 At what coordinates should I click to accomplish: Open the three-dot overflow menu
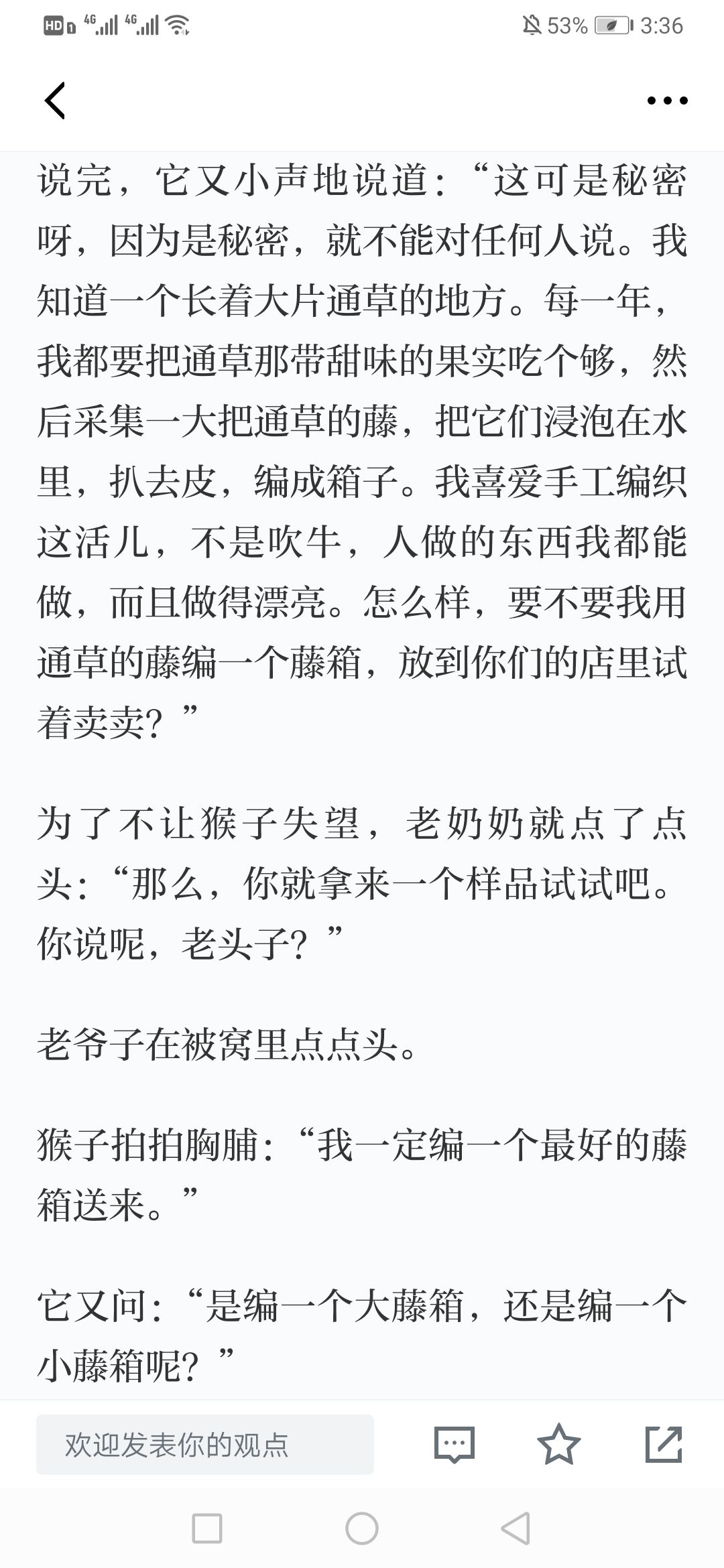(x=667, y=101)
